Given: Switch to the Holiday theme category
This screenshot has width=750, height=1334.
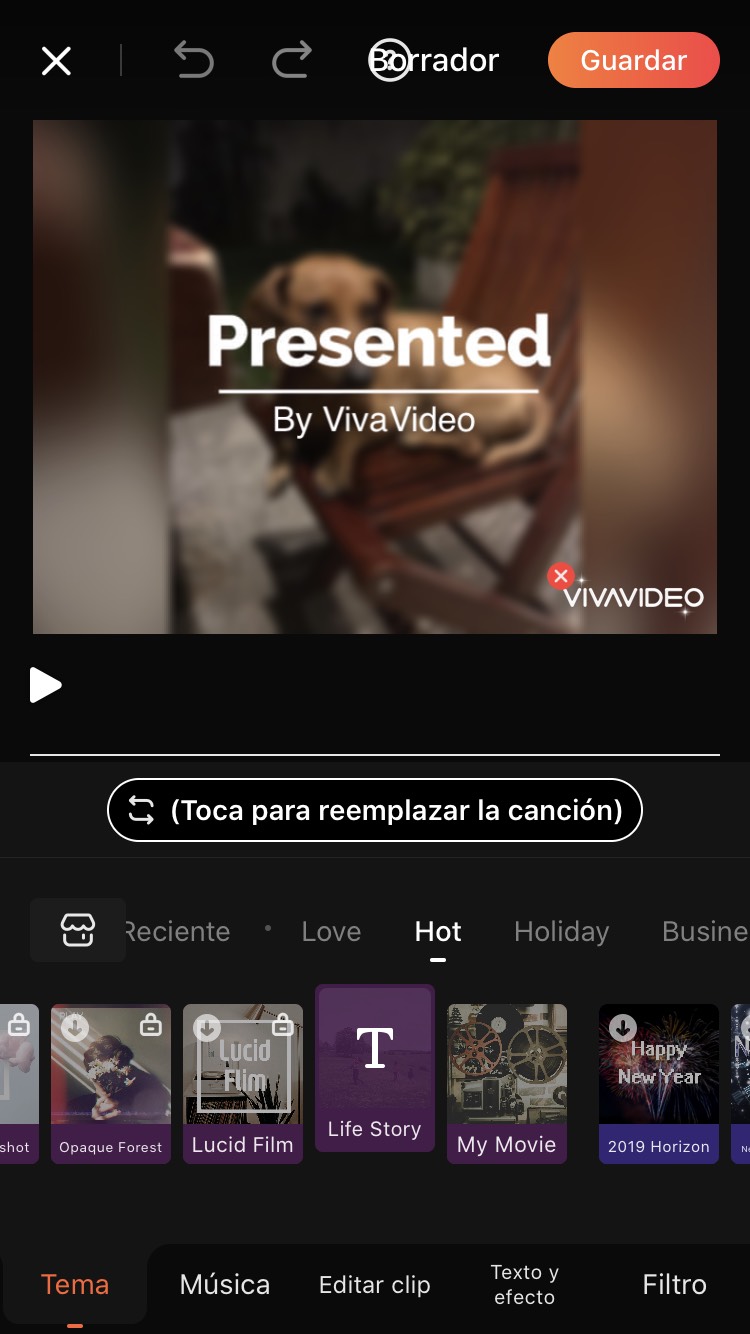Looking at the screenshot, I should click(561, 931).
